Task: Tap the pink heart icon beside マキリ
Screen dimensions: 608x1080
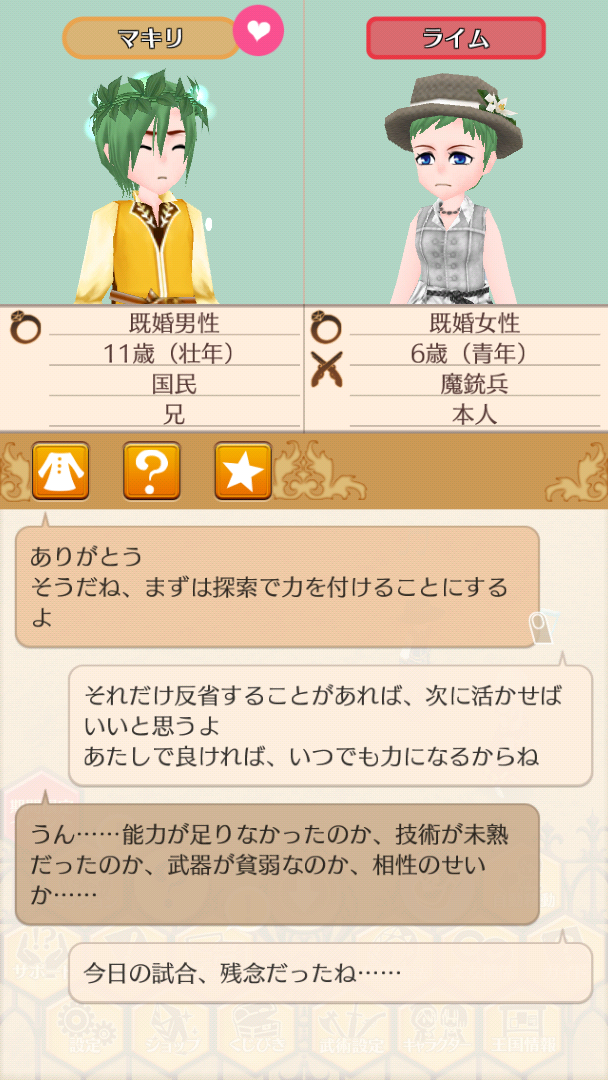Action: [x=258, y=31]
